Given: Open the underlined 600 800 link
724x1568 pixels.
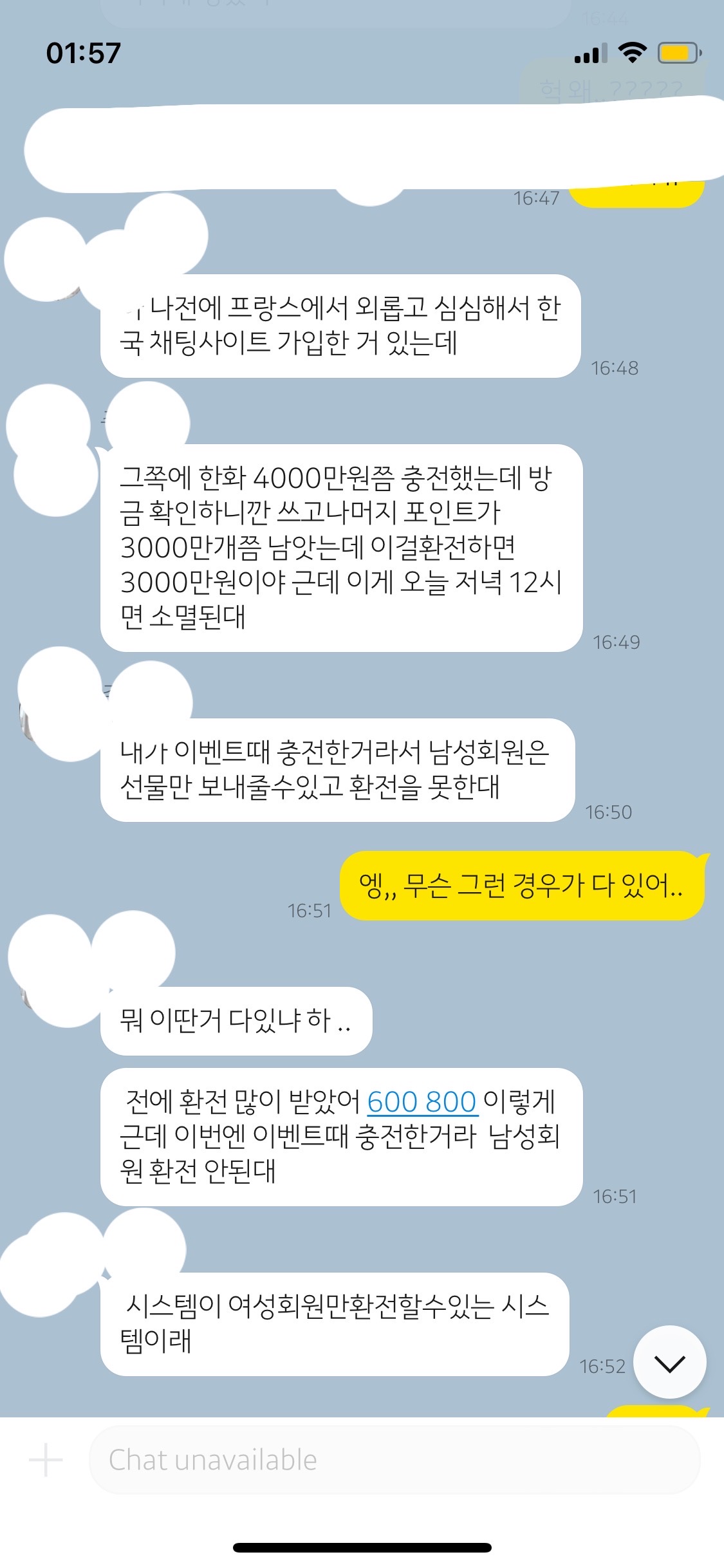Looking at the screenshot, I should [x=422, y=1102].
